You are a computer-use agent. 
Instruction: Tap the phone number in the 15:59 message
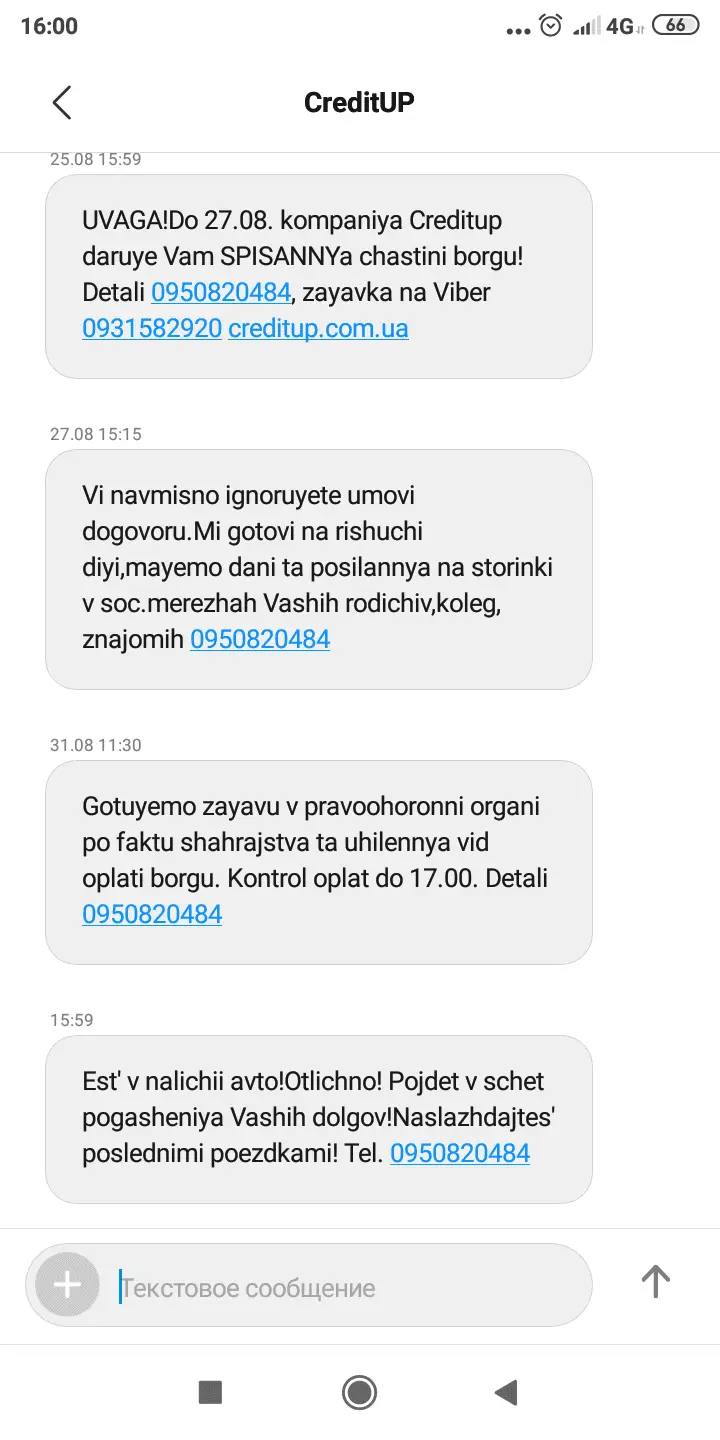coord(460,1153)
